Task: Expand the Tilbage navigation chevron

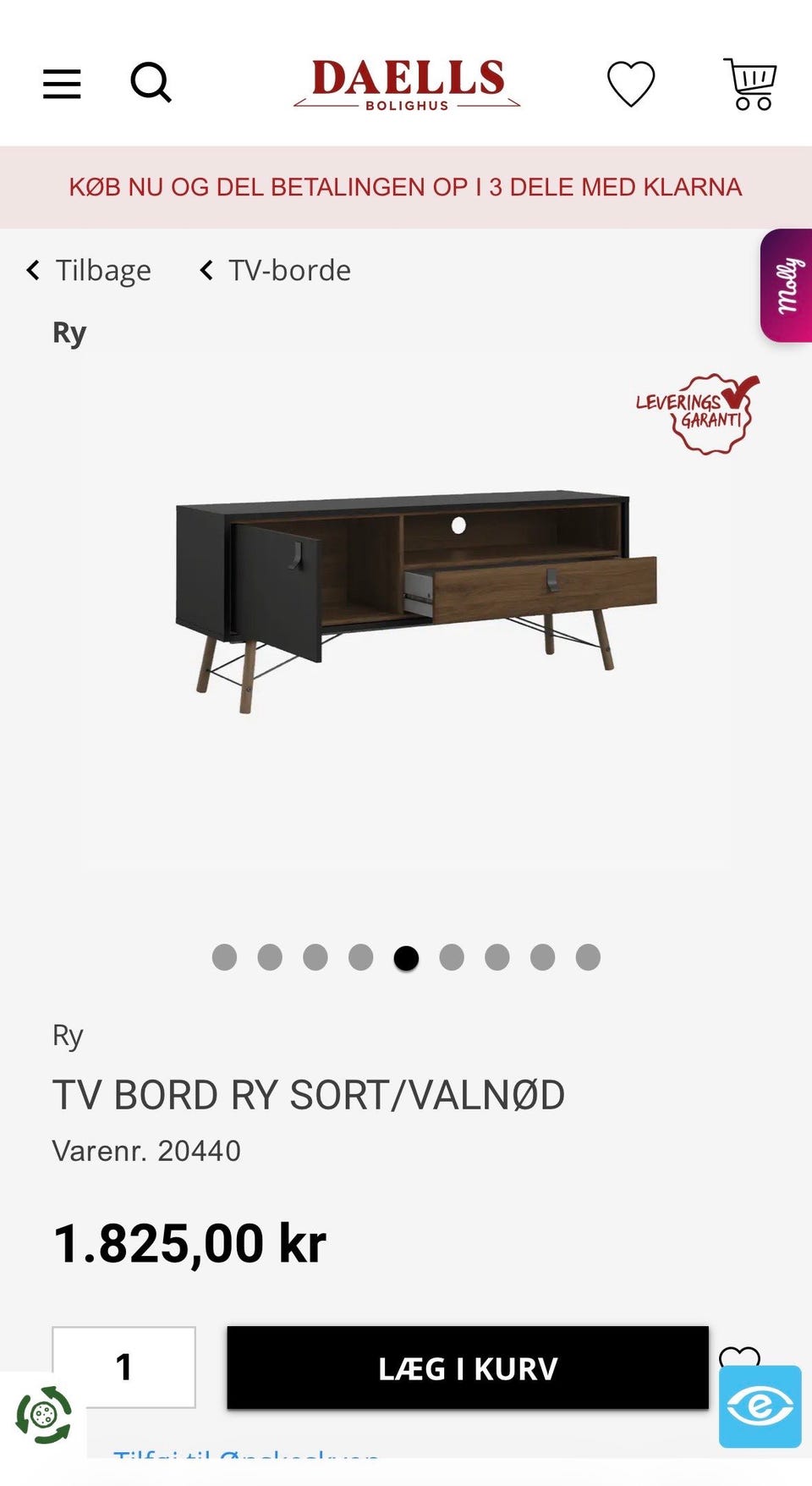Action: (x=31, y=270)
